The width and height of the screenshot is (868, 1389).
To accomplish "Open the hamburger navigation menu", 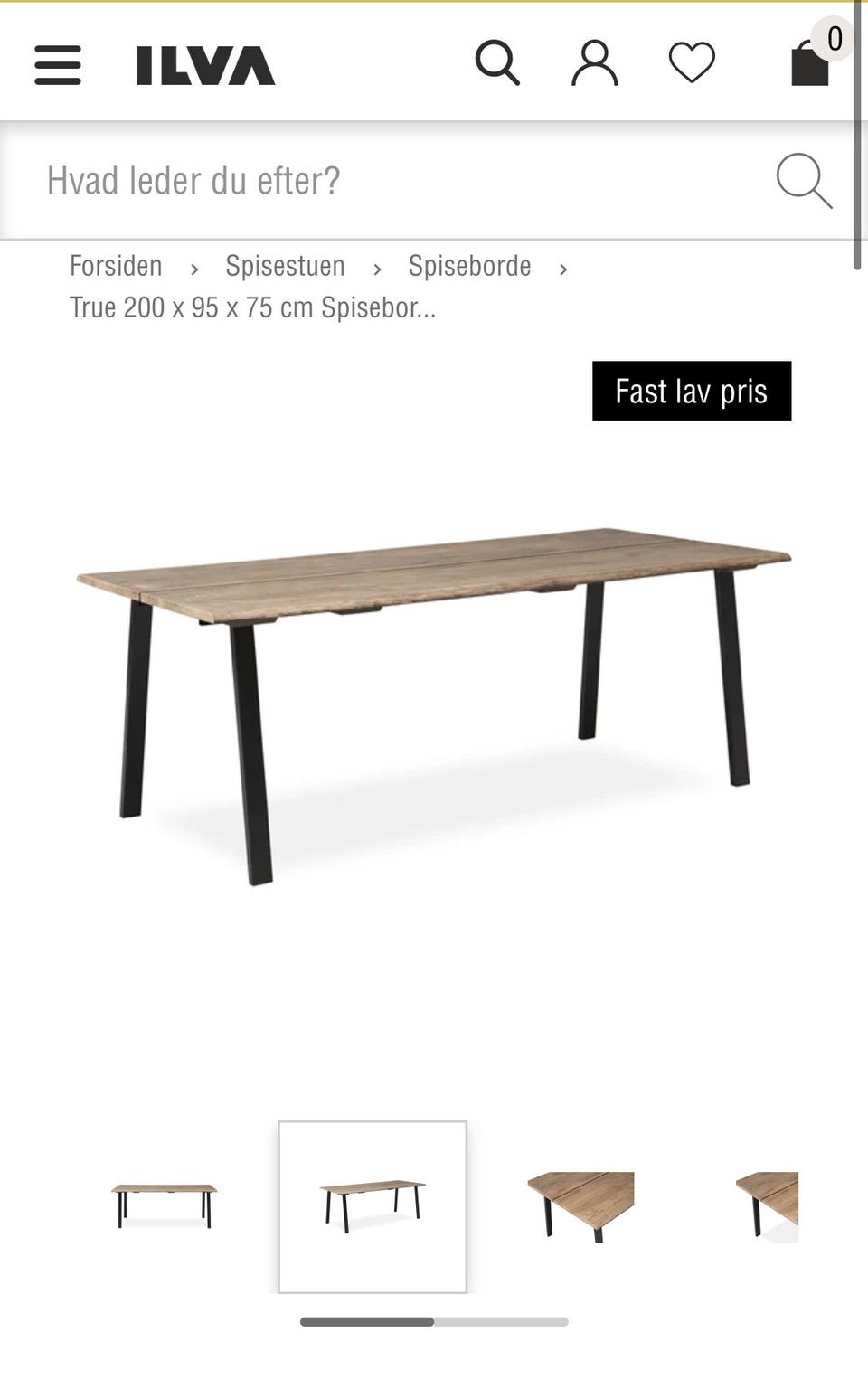I will [x=57, y=66].
